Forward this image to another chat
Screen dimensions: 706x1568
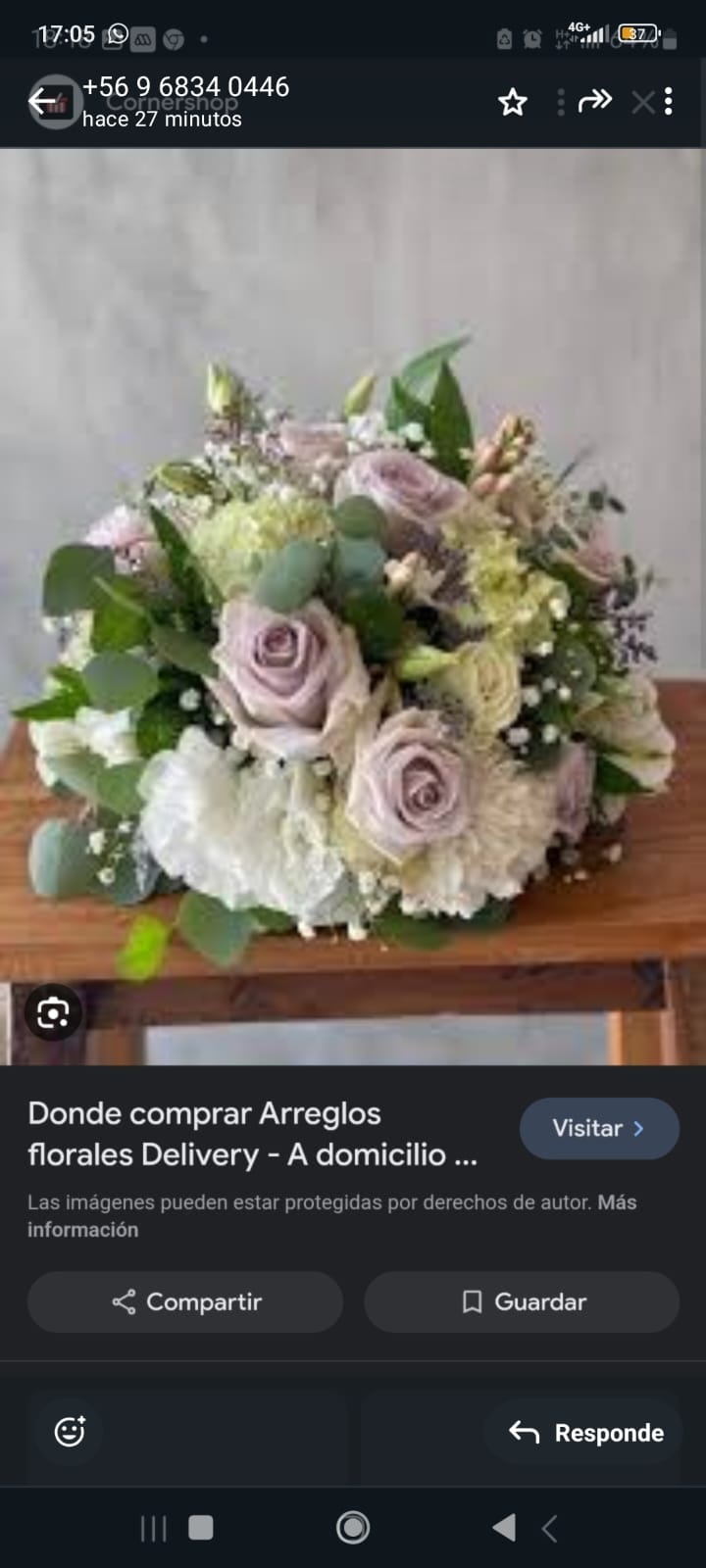(x=595, y=101)
